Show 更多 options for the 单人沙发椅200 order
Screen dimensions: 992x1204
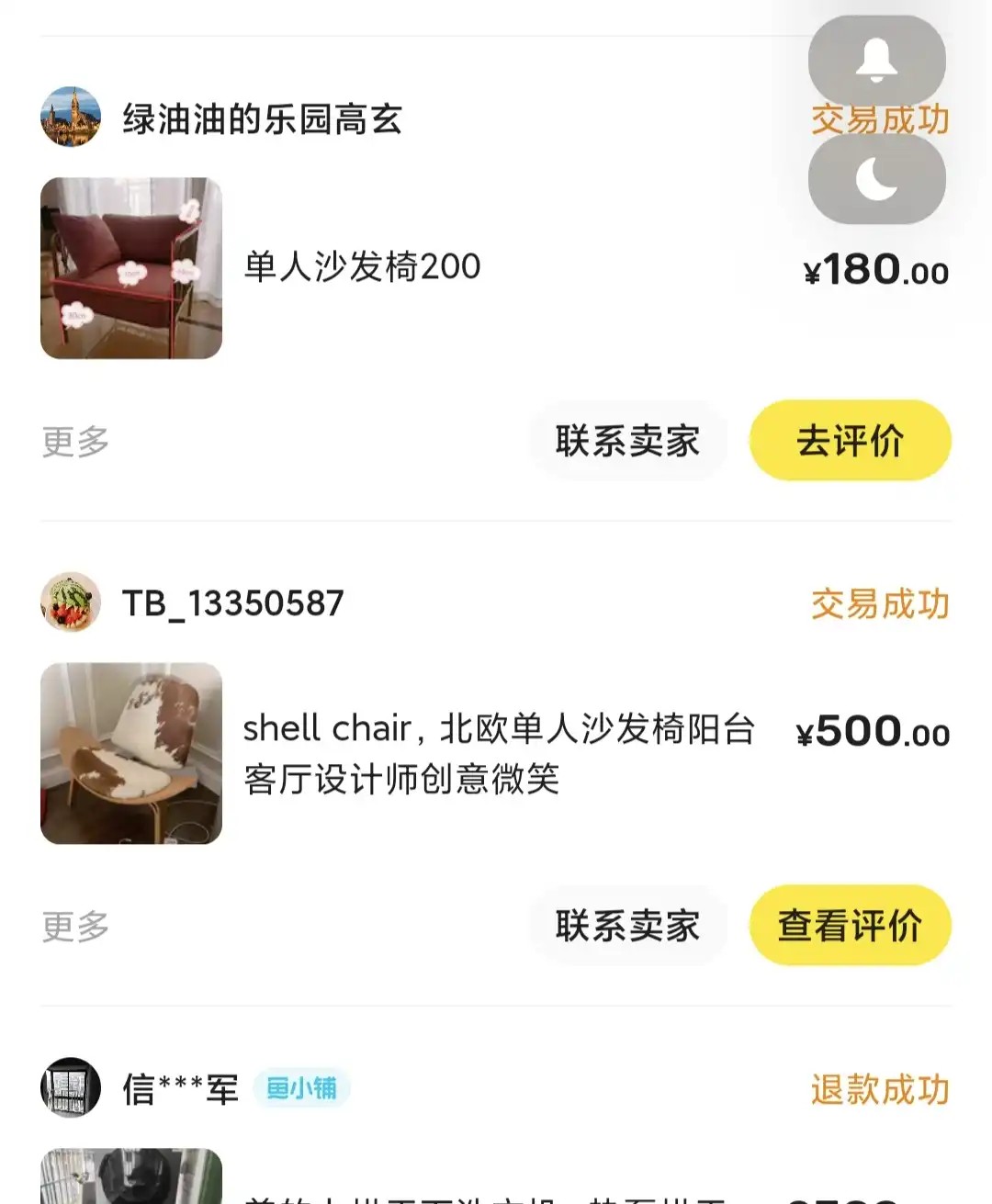point(75,442)
